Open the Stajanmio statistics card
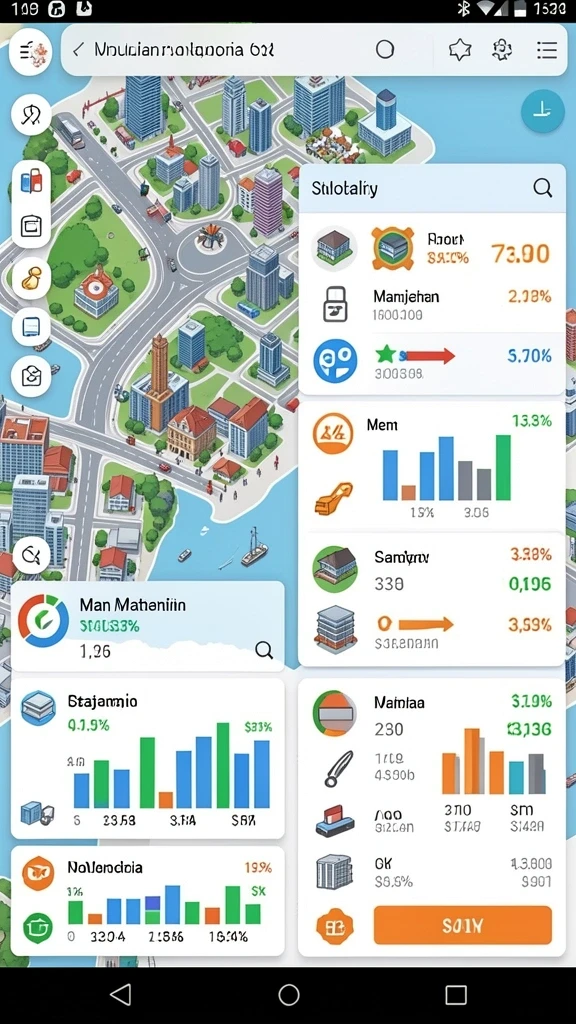 point(148,758)
